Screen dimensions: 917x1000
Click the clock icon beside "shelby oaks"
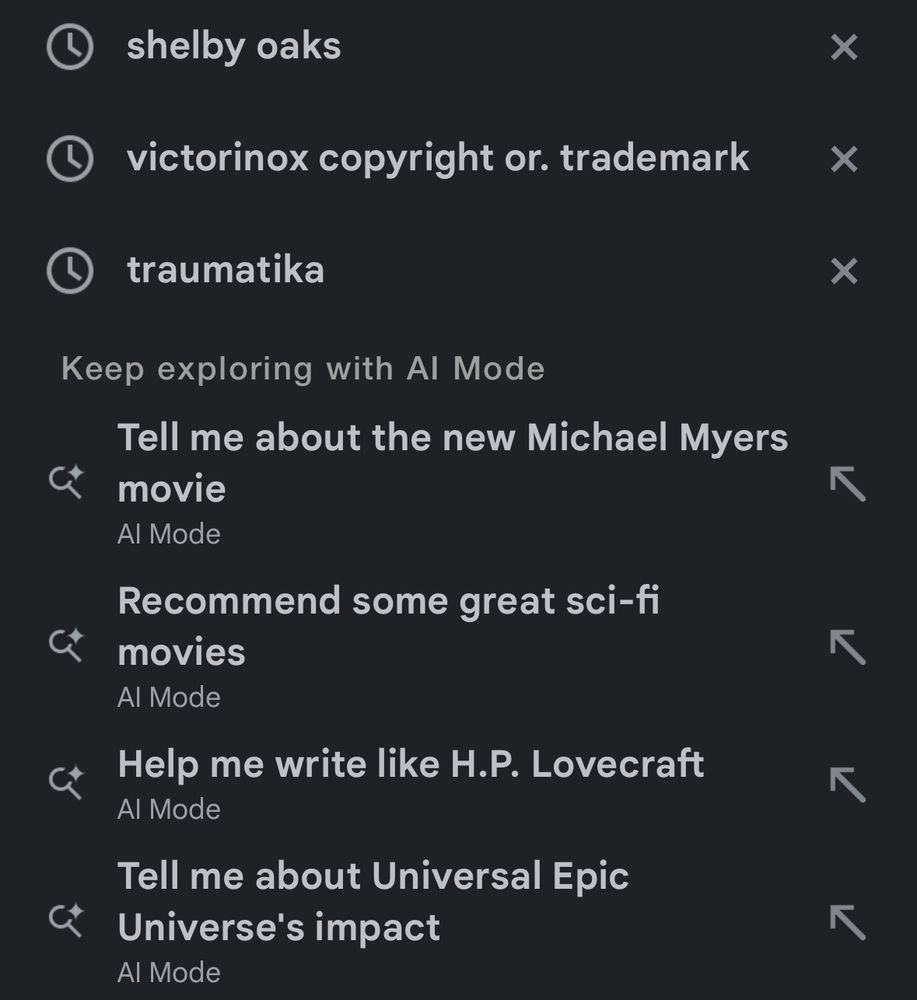(68, 45)
